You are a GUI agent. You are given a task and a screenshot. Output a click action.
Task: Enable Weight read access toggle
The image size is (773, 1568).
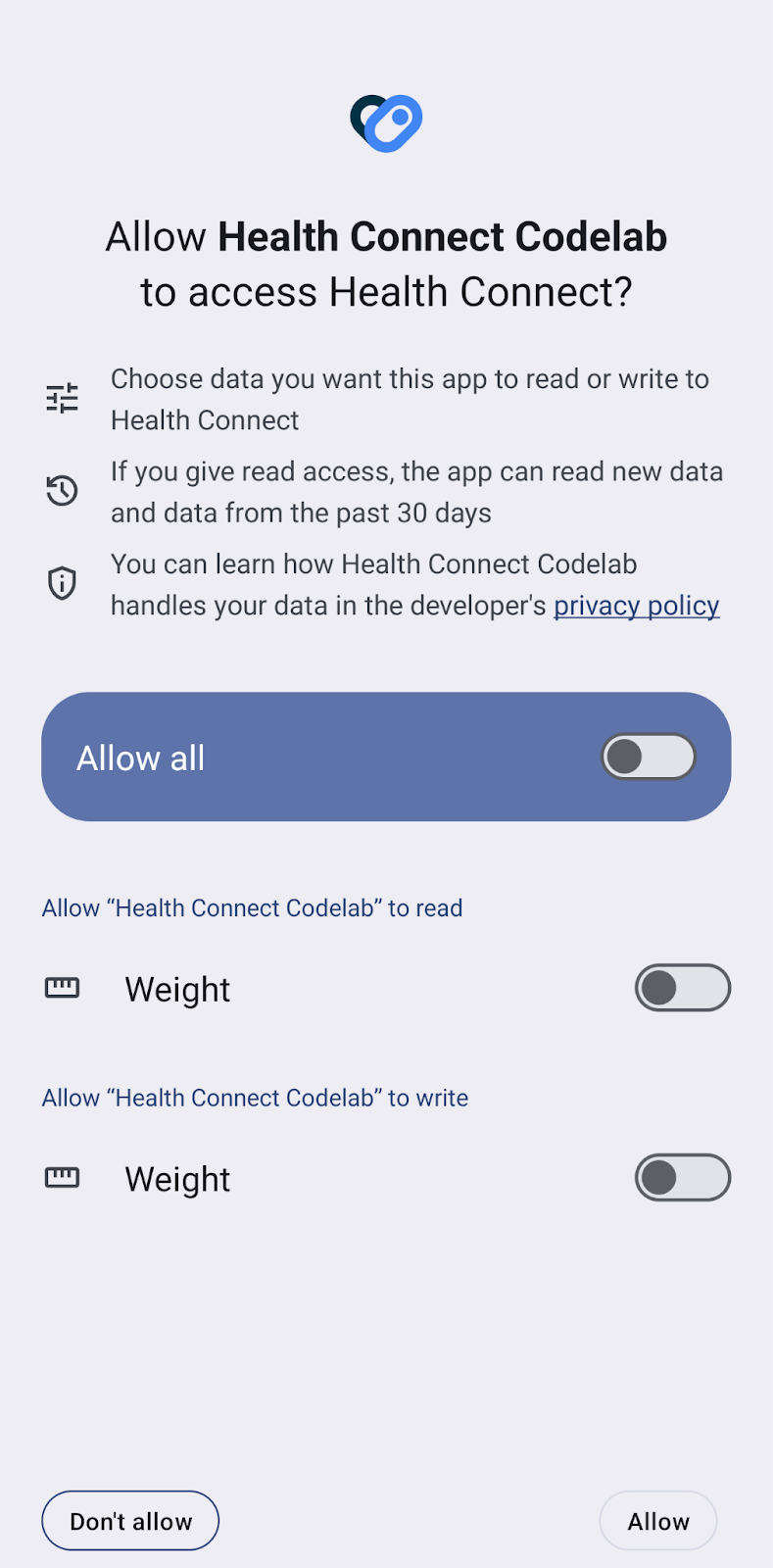pyautogui.click(x=682, y=988)
